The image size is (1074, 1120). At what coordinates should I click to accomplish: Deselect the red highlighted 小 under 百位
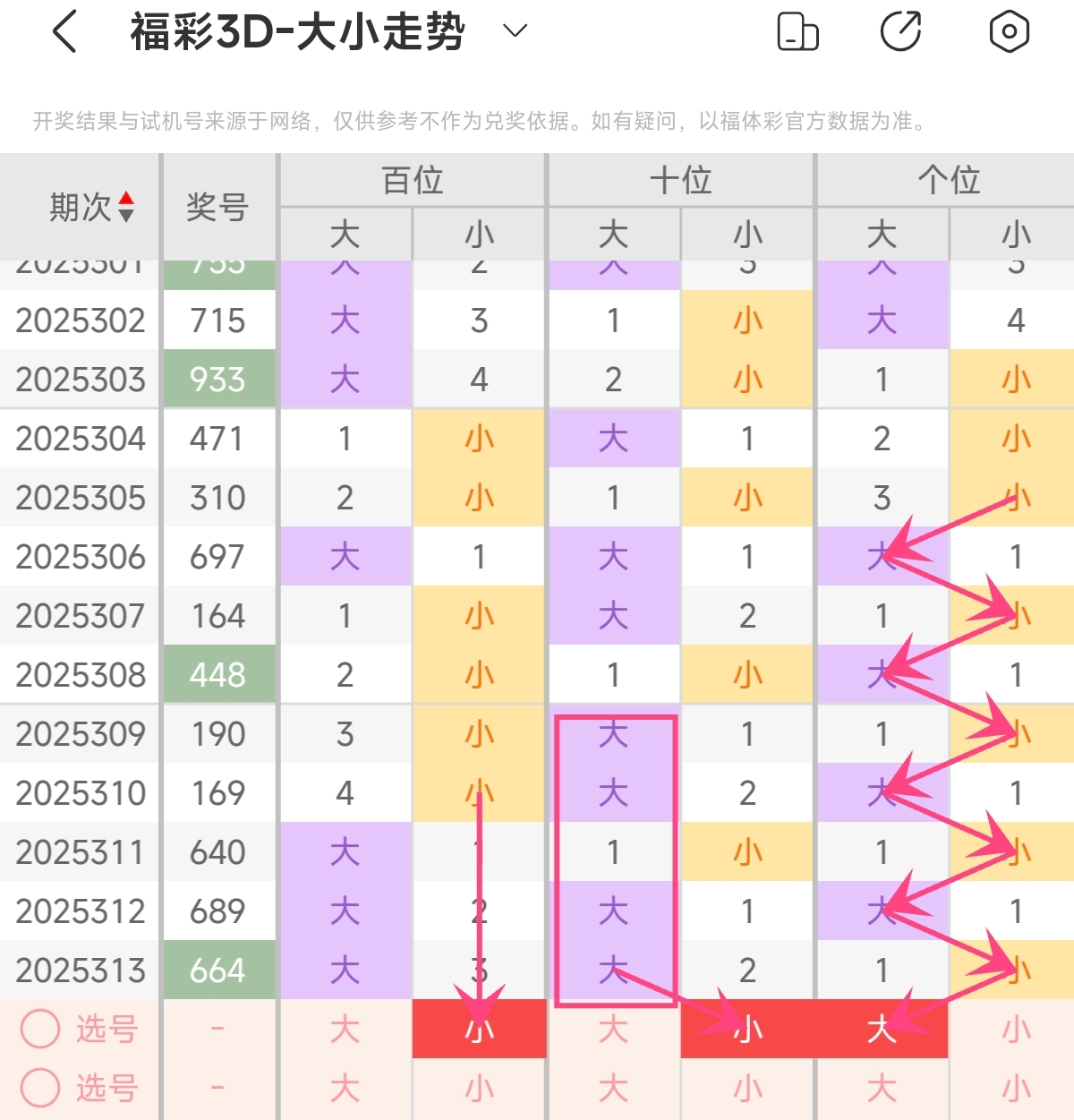479,1029
